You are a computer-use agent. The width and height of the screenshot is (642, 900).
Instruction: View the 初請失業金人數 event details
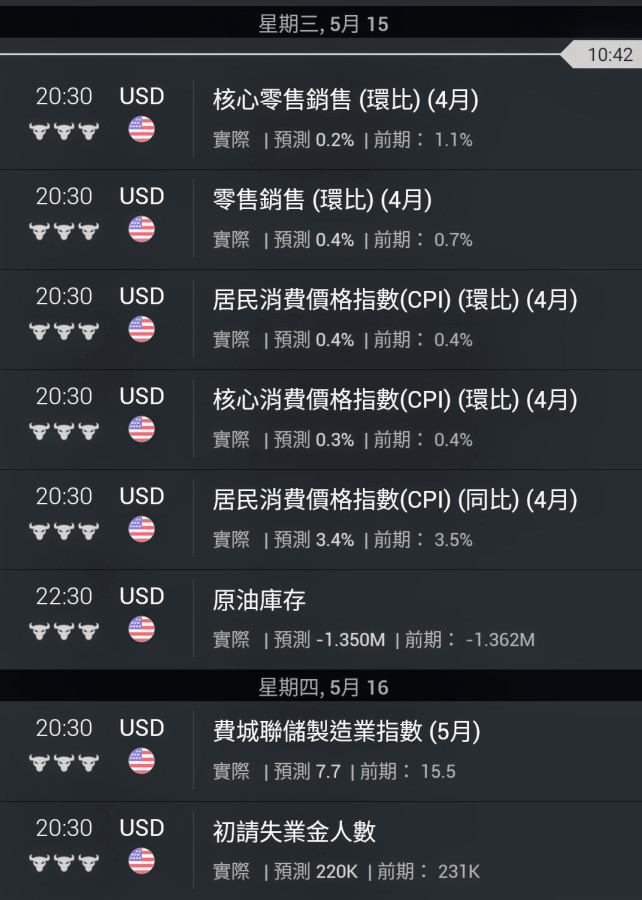pos(294,832)
